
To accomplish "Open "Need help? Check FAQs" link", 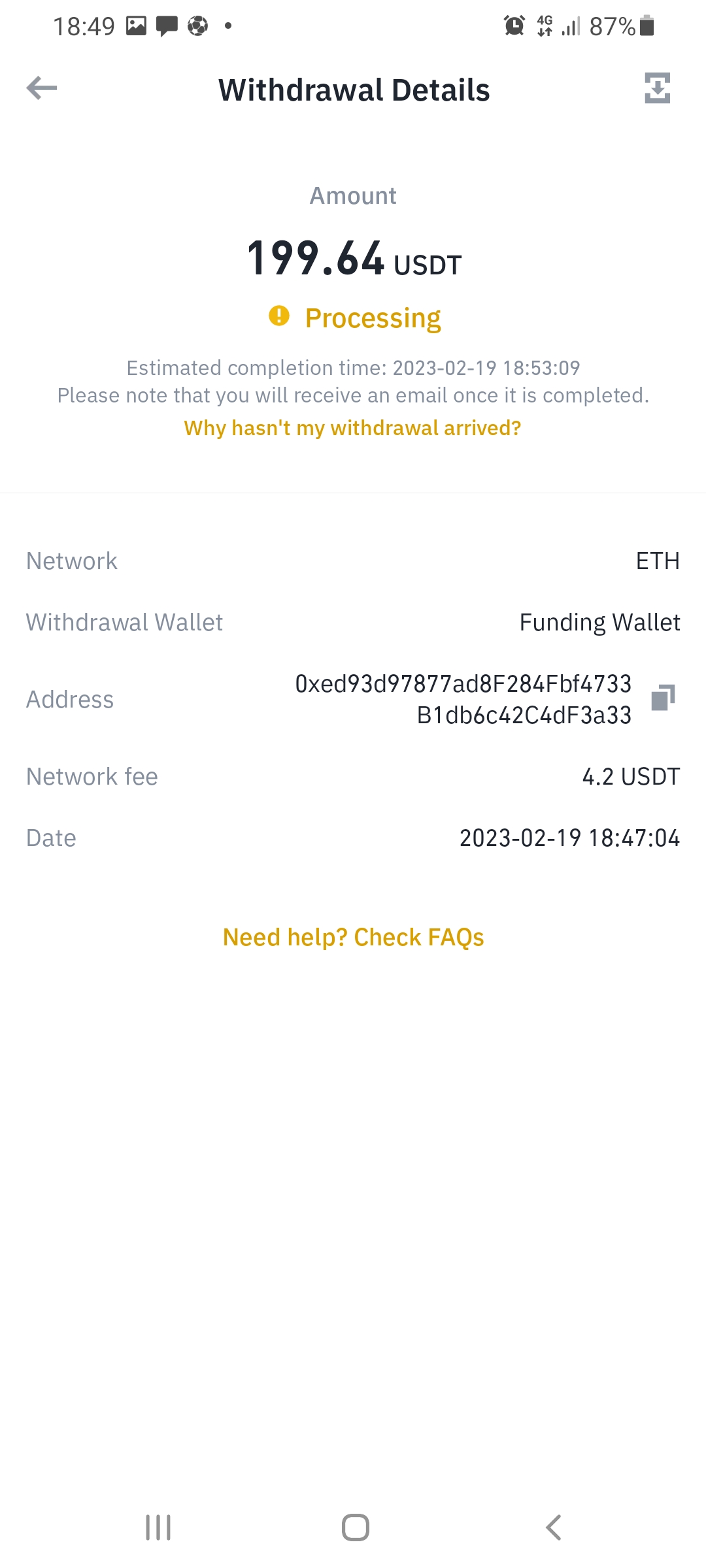I will pyautogui.click(x=353, y=938).
